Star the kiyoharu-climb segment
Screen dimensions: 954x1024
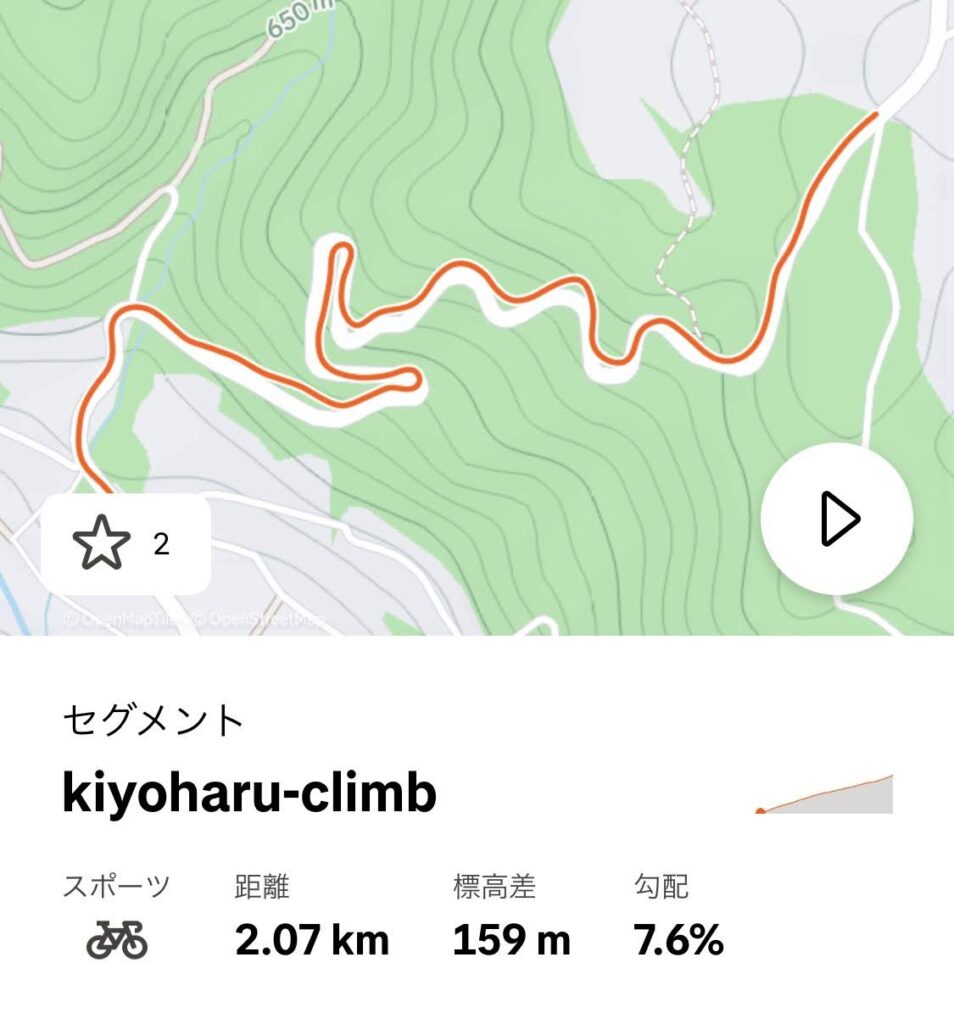[x=102, y=544]
